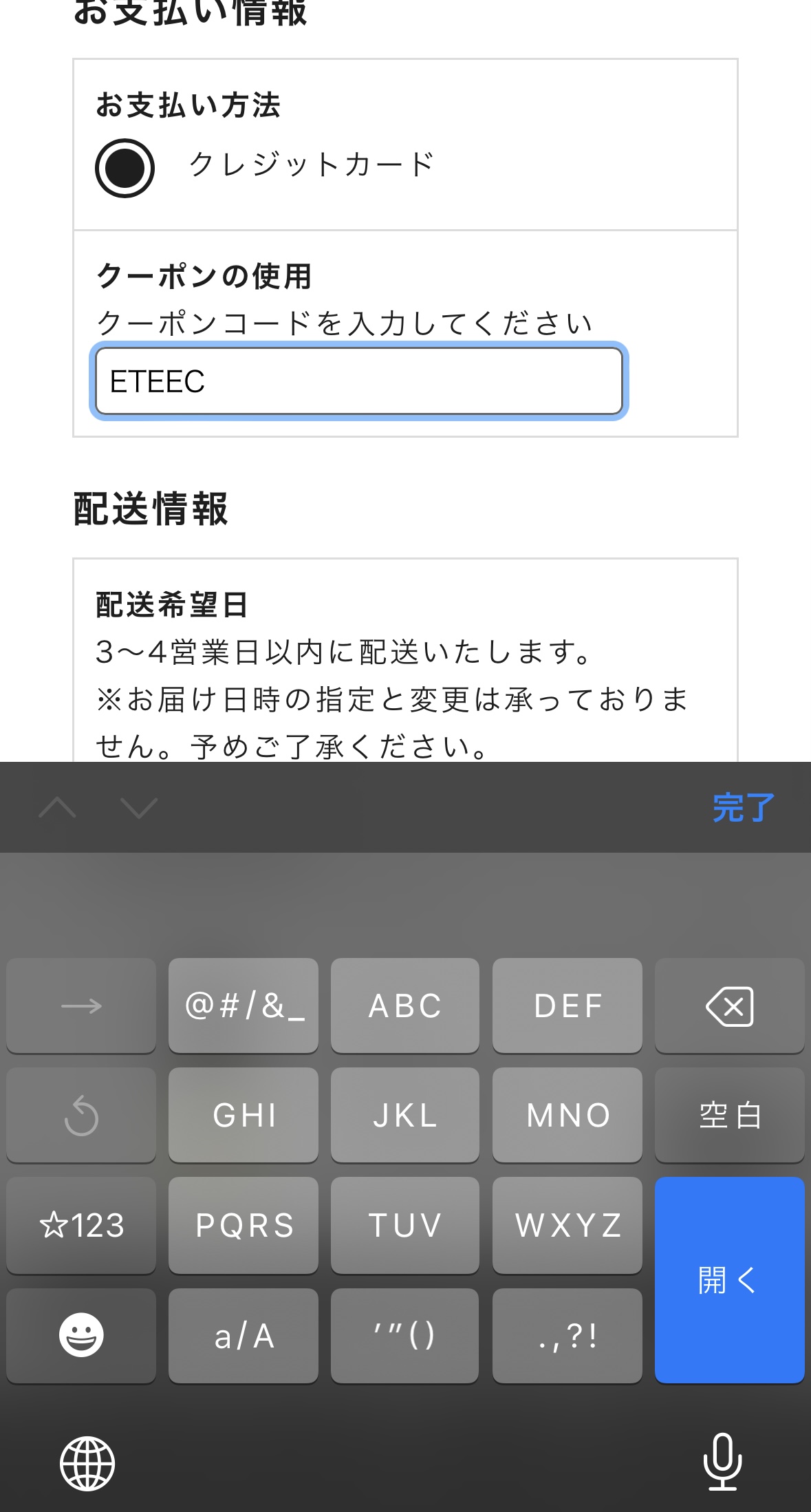The height and width of the screenshot is (1512, 811).
Task: Toggle letter case with a/A key
Action: (244, 1336)
